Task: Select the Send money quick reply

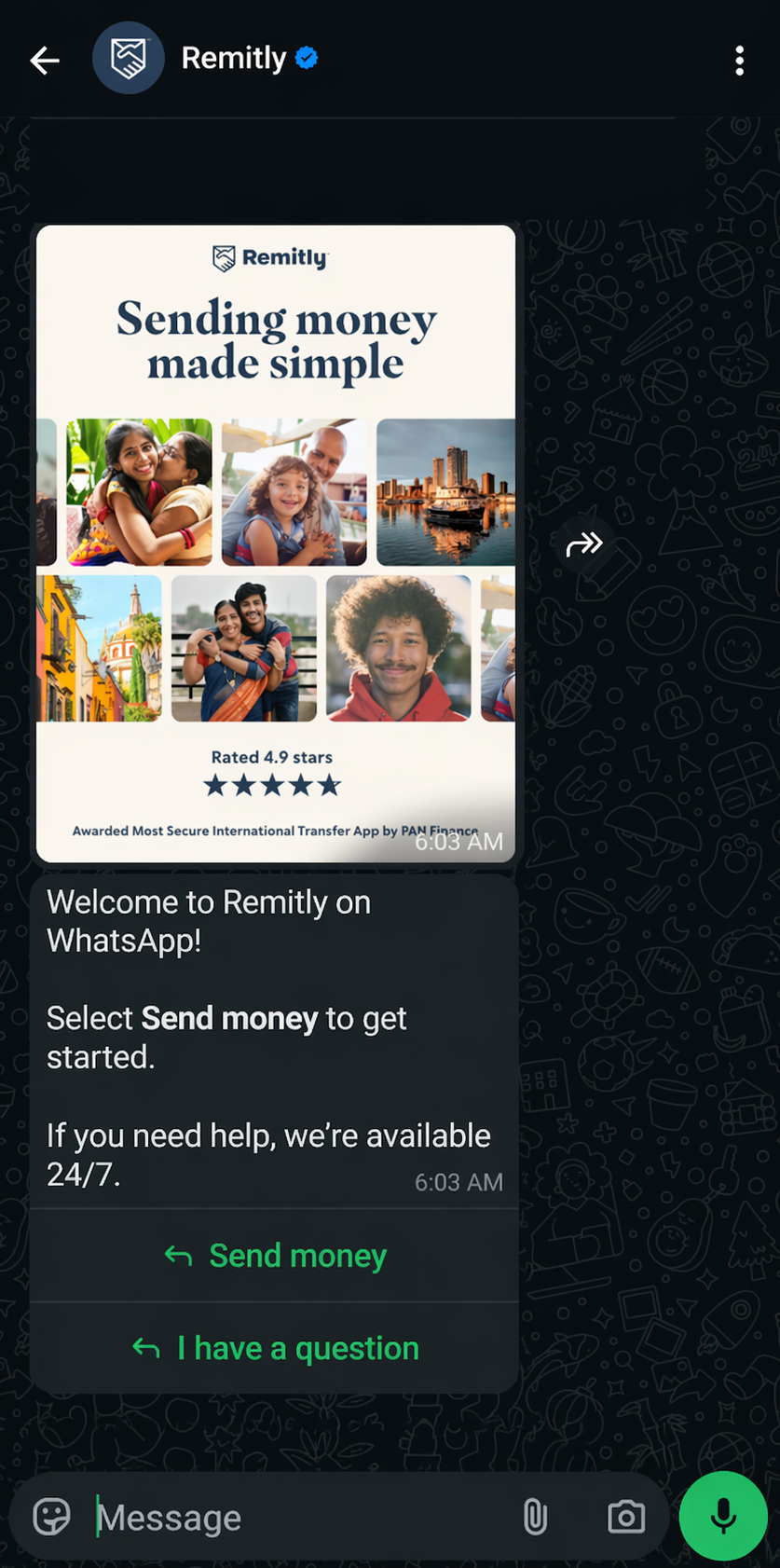Action: (x=275, y=1256)
